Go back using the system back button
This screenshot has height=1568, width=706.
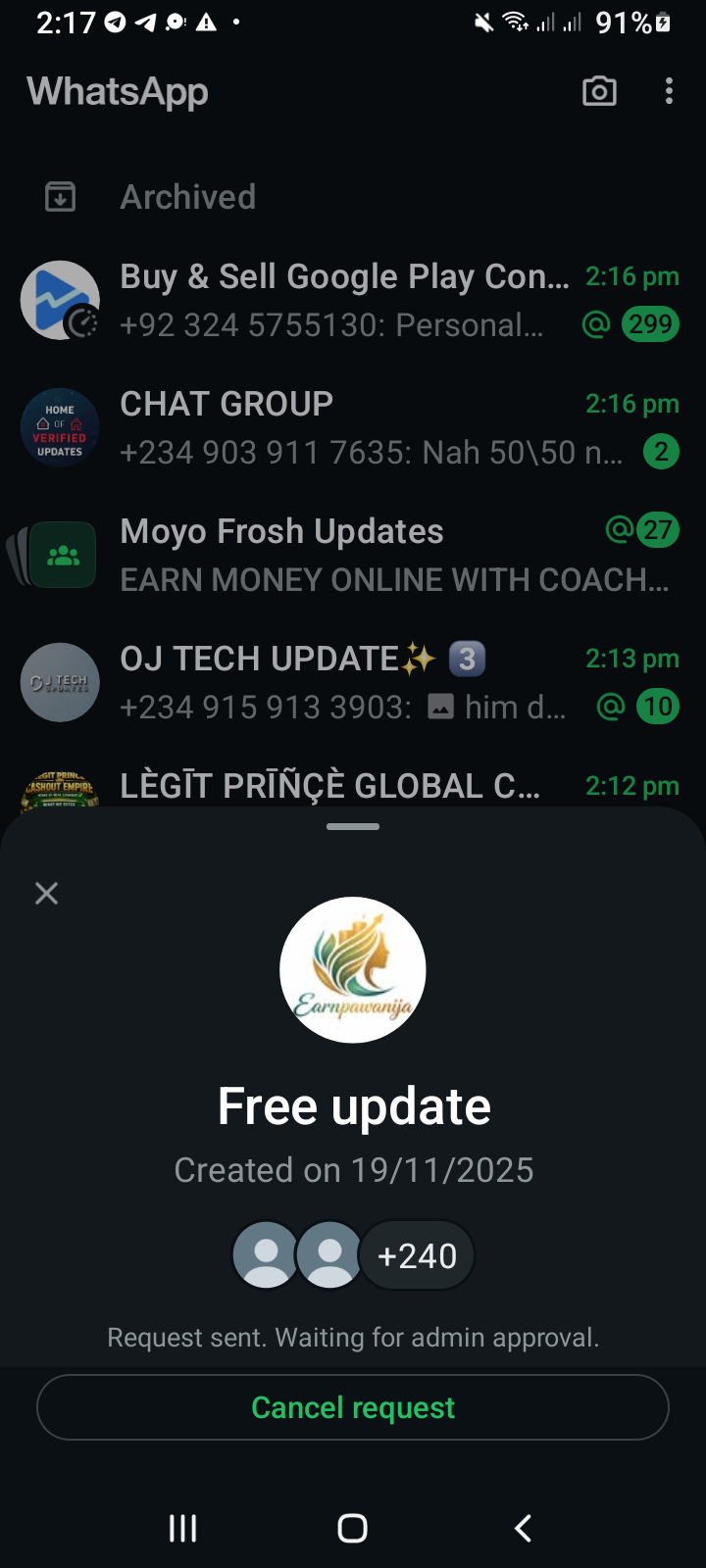(523, 1528)
